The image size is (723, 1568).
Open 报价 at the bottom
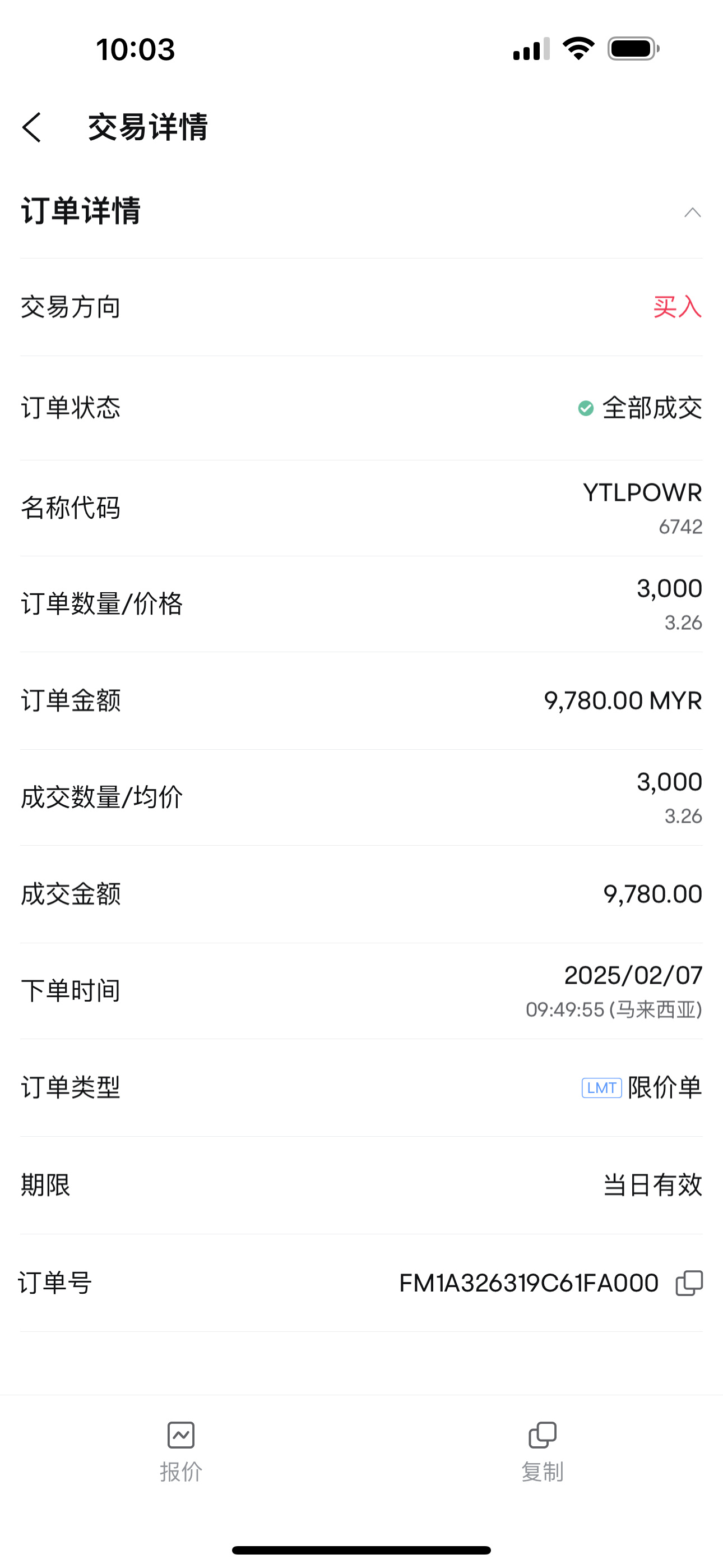[x=180, y=1452]
